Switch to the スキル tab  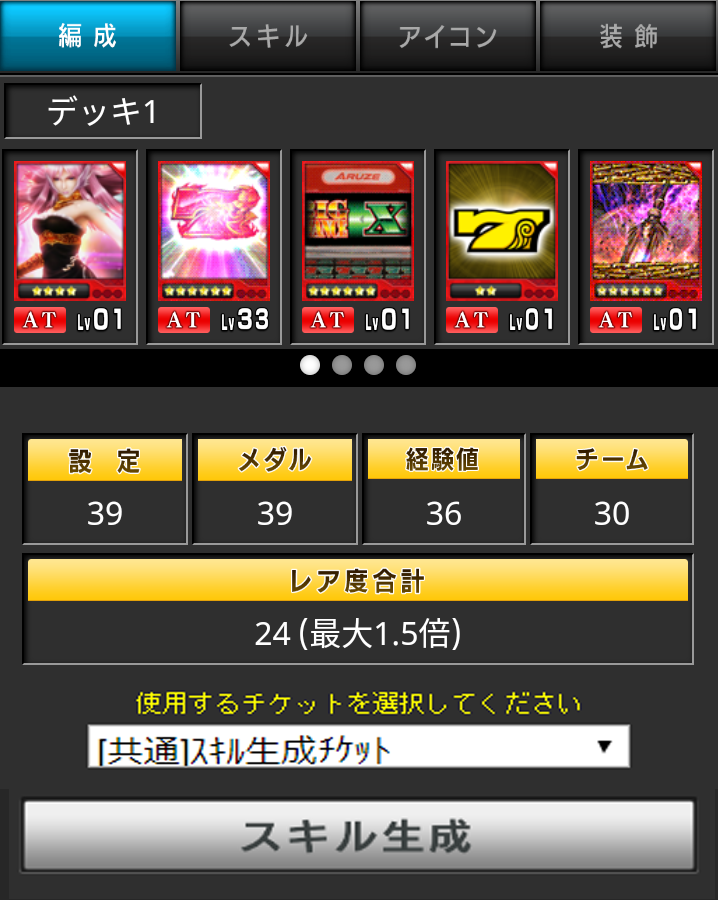tap(268, 36)
